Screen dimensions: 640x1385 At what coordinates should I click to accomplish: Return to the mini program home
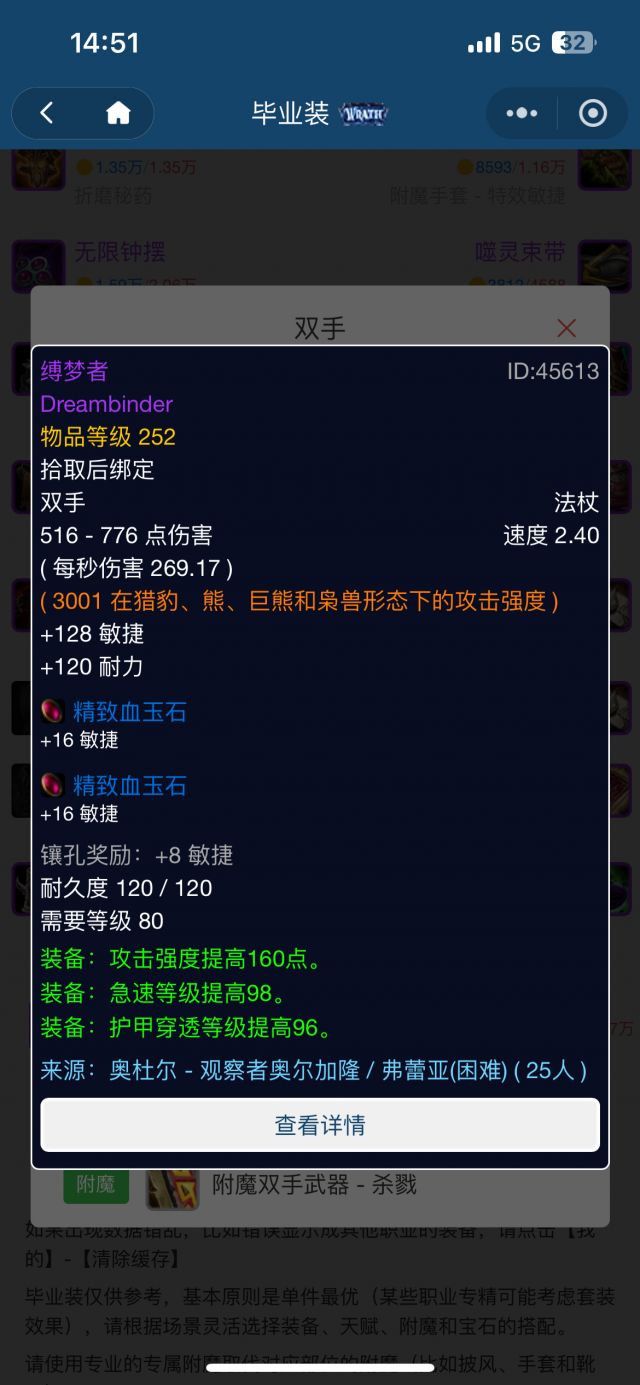coord(118,113)
